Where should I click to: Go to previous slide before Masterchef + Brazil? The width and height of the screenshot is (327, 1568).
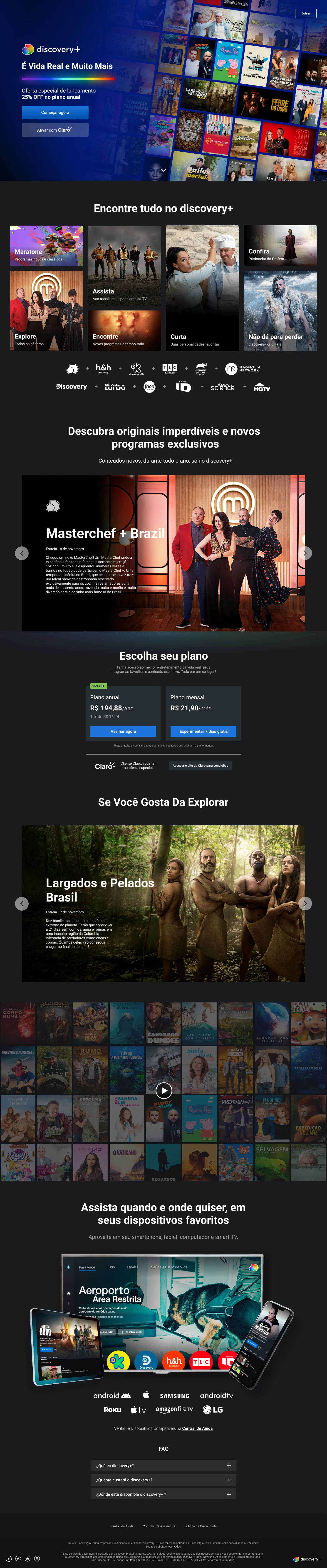pyautogui.click(x=22, y=553)
